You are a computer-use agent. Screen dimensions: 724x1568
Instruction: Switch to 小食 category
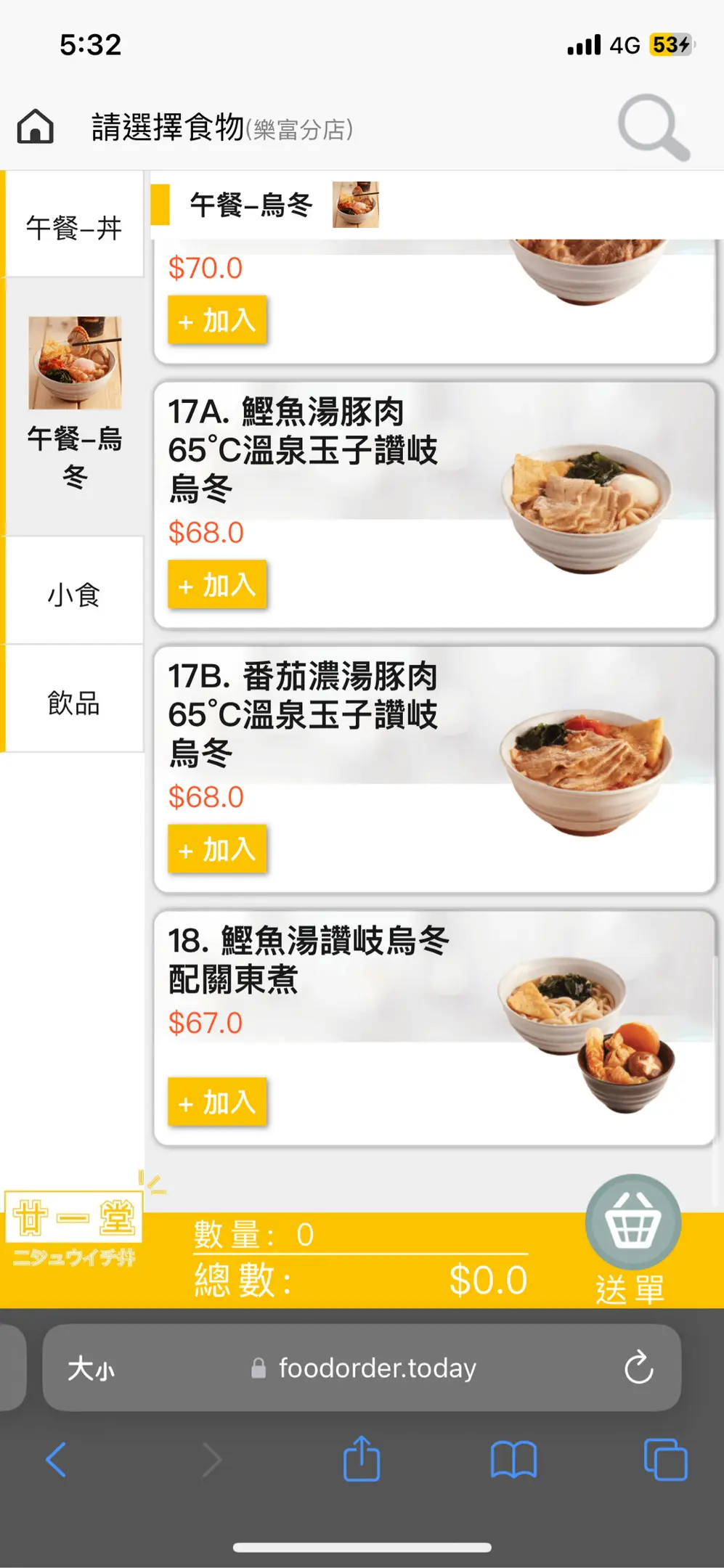[x=73, y=595]
